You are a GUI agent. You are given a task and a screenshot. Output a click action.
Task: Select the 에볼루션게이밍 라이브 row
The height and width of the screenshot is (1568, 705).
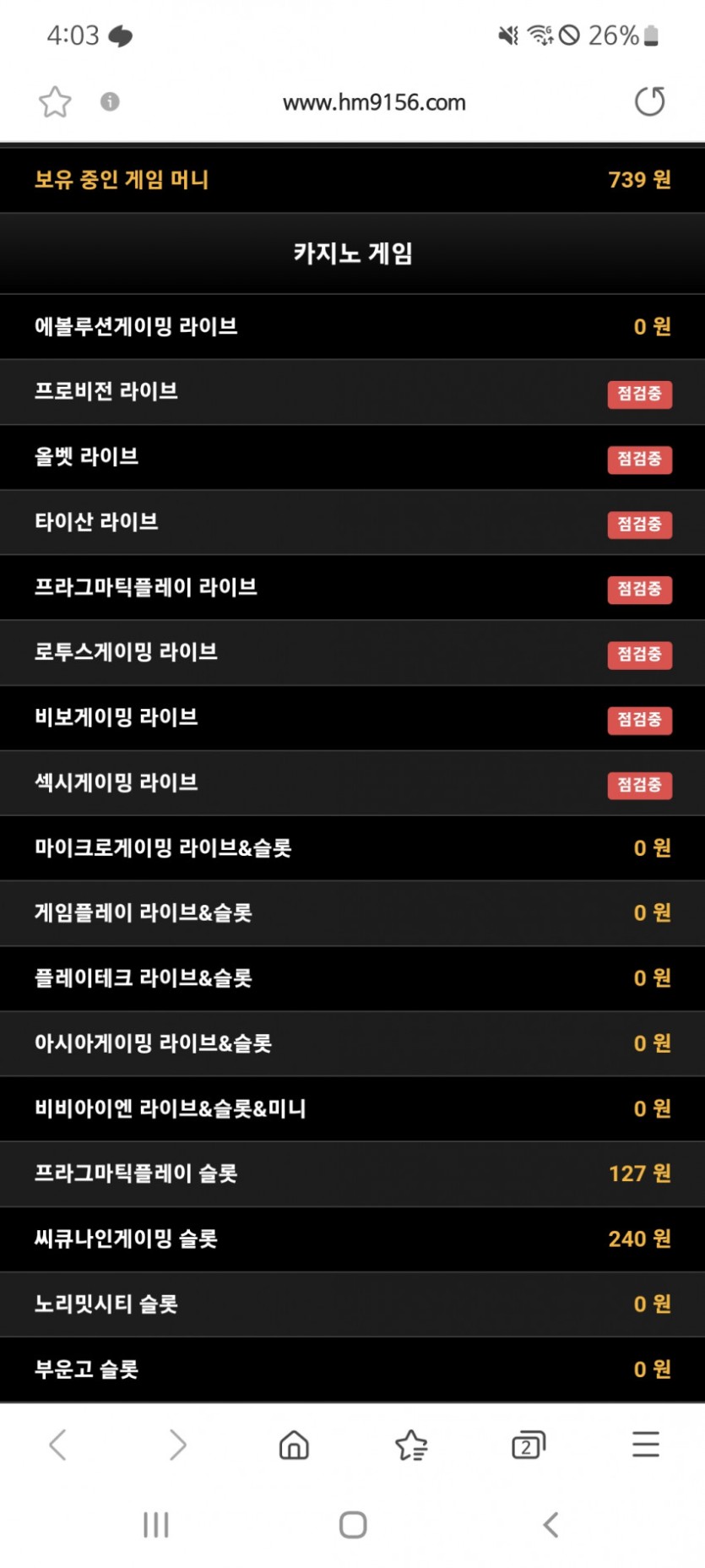[352, 327]
